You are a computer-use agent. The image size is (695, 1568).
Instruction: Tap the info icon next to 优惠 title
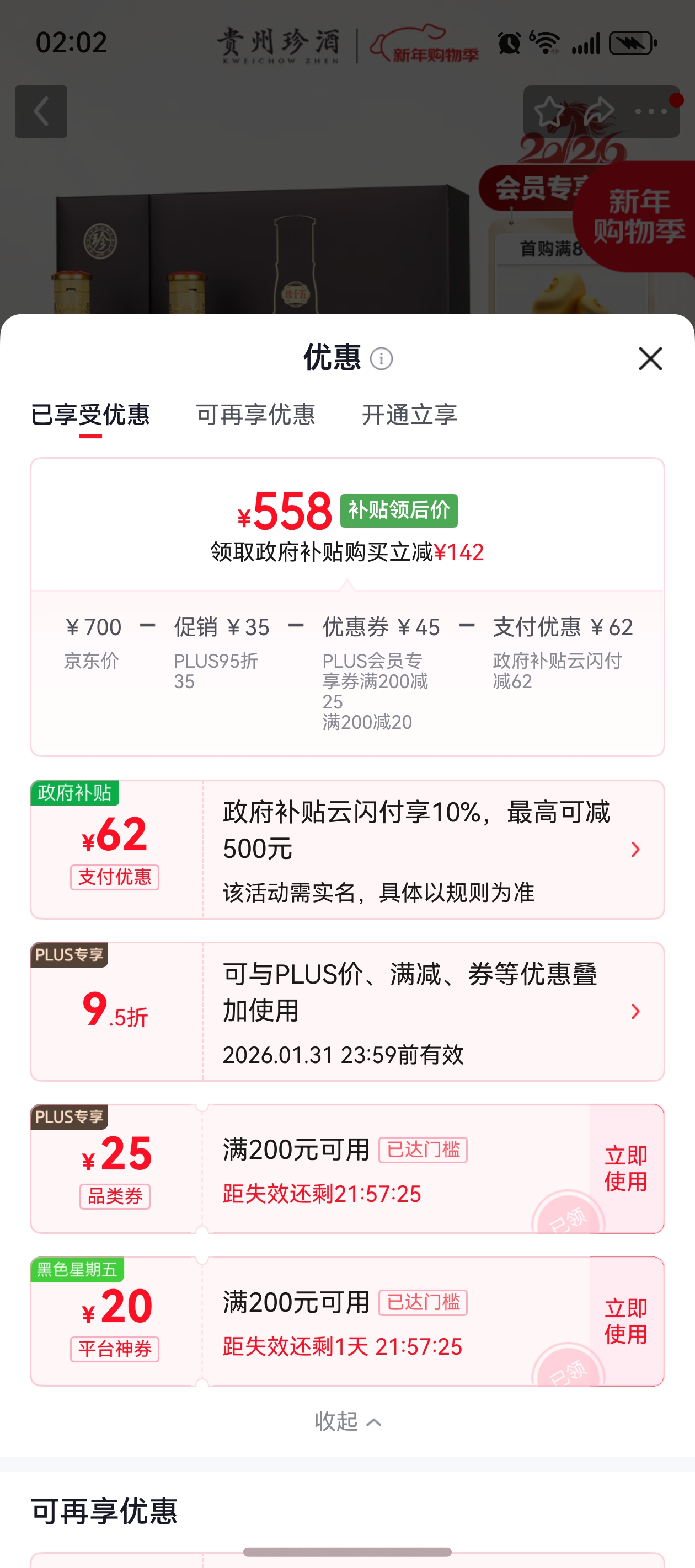(382, 359)
